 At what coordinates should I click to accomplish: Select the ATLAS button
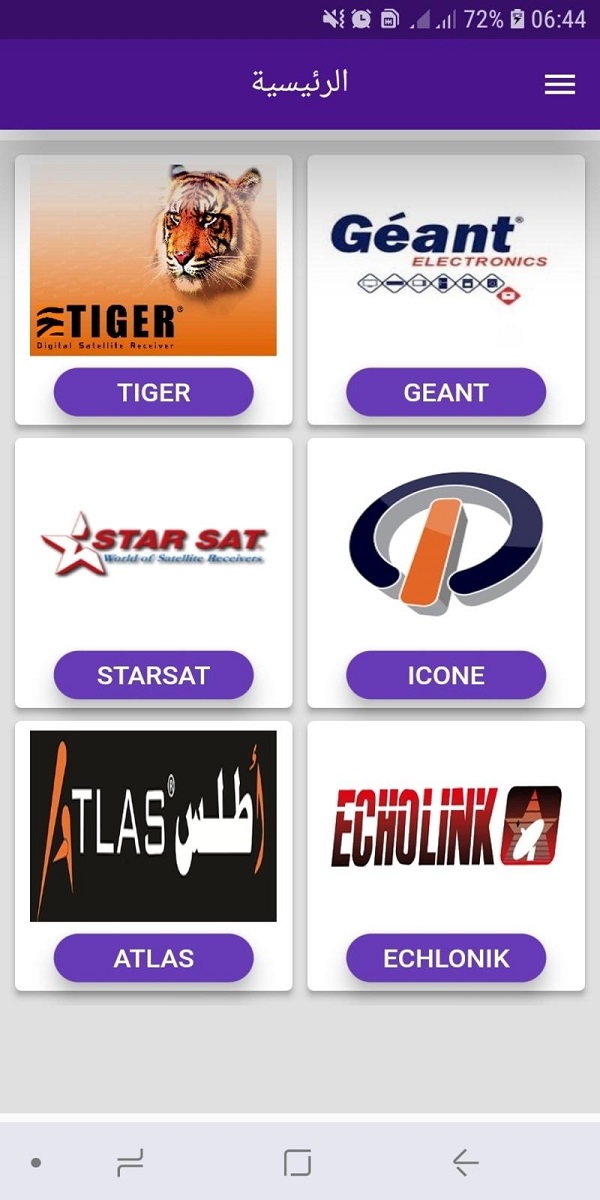pyautogui.click(x=154, y=958)
